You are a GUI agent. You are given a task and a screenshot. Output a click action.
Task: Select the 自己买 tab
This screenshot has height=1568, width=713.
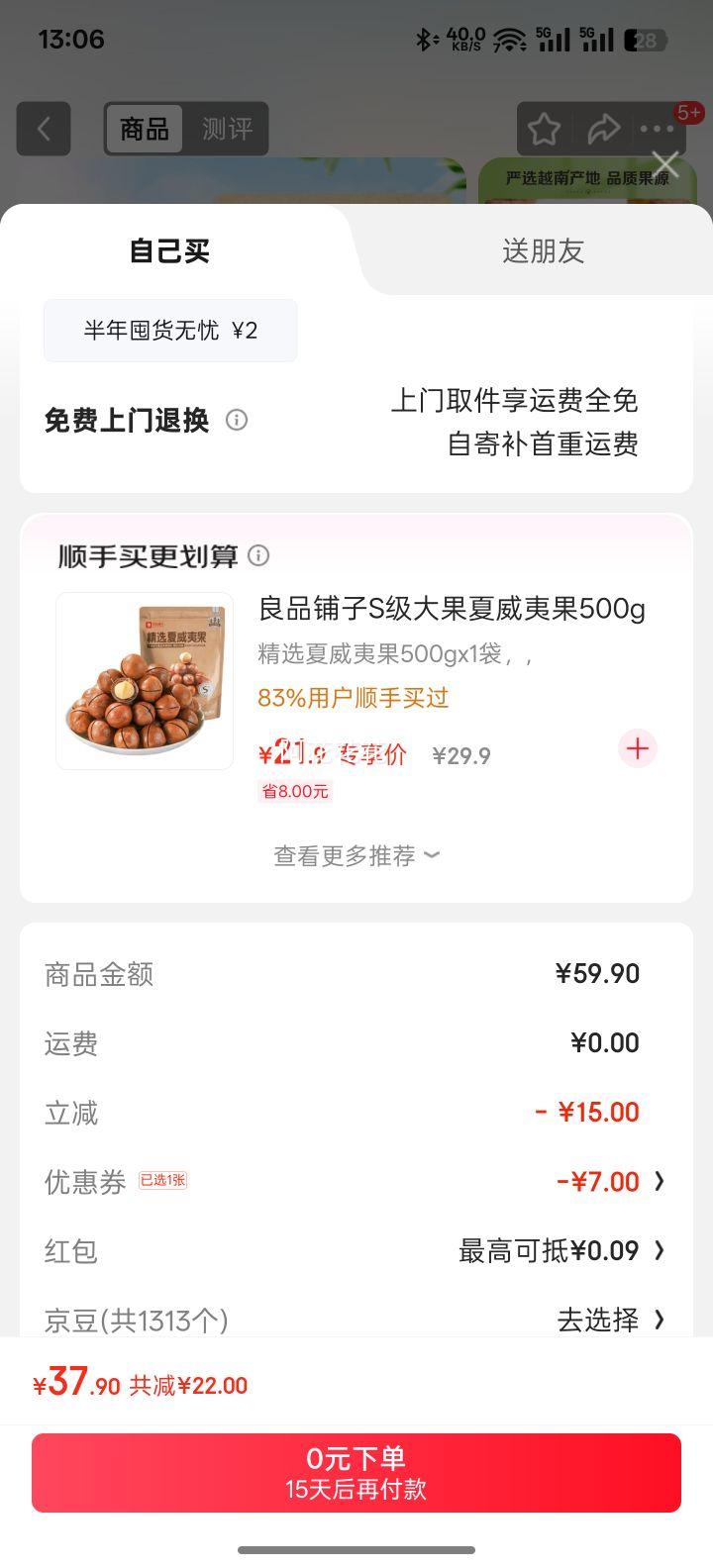169,251
